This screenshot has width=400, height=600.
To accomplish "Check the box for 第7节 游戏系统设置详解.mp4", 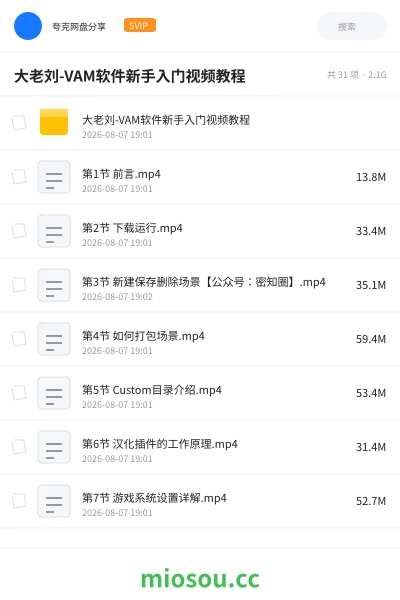I will coord(19,501).
